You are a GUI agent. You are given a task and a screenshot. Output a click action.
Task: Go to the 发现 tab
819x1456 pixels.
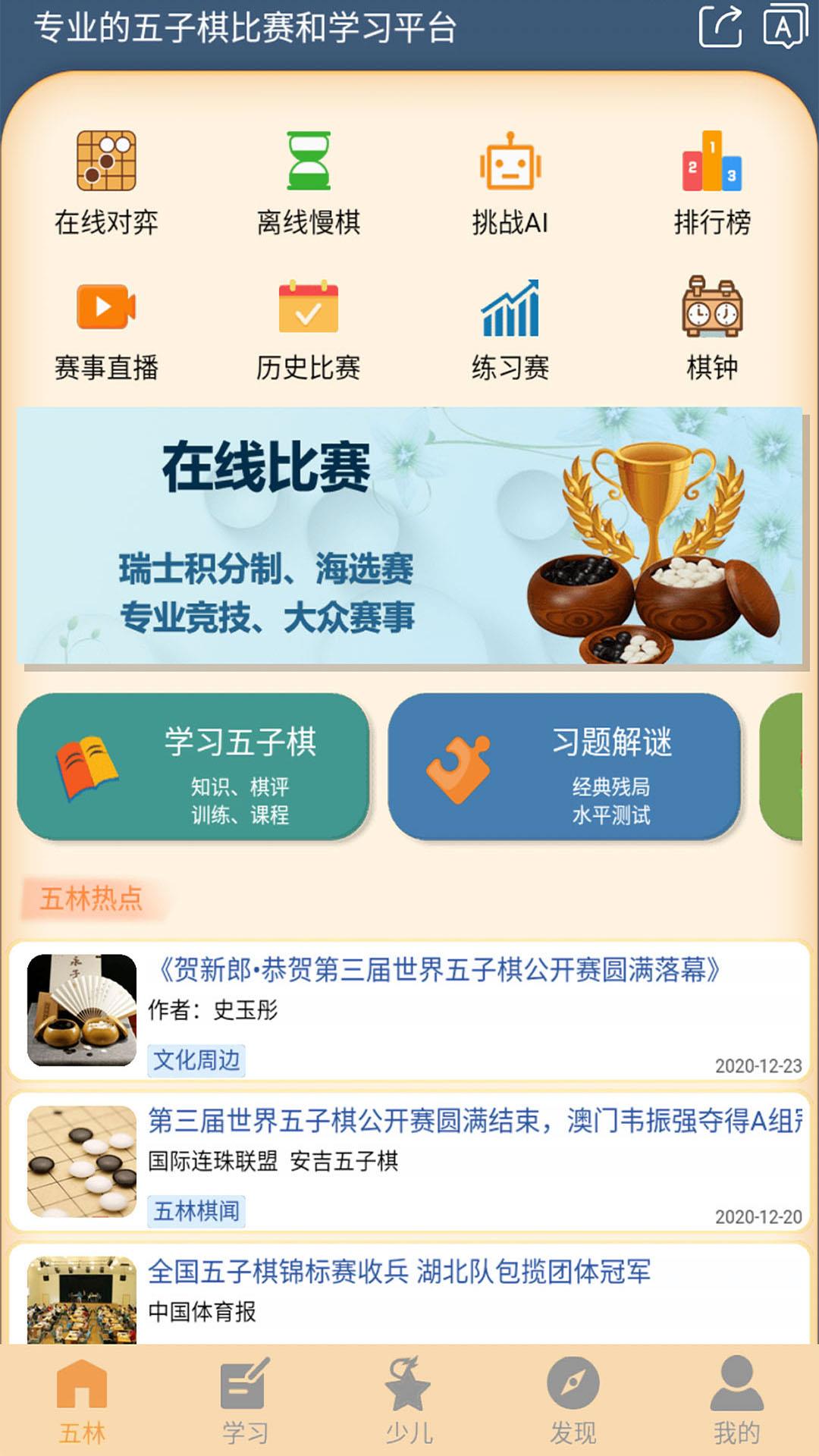point(573,1400)
